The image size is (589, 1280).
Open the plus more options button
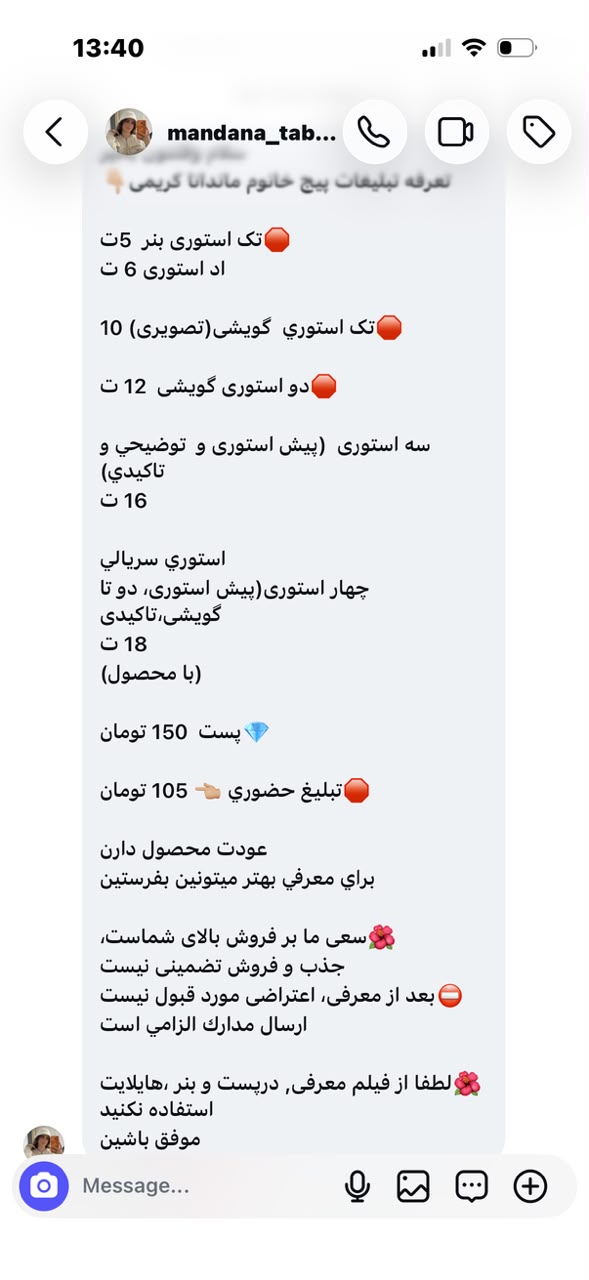530,1187
